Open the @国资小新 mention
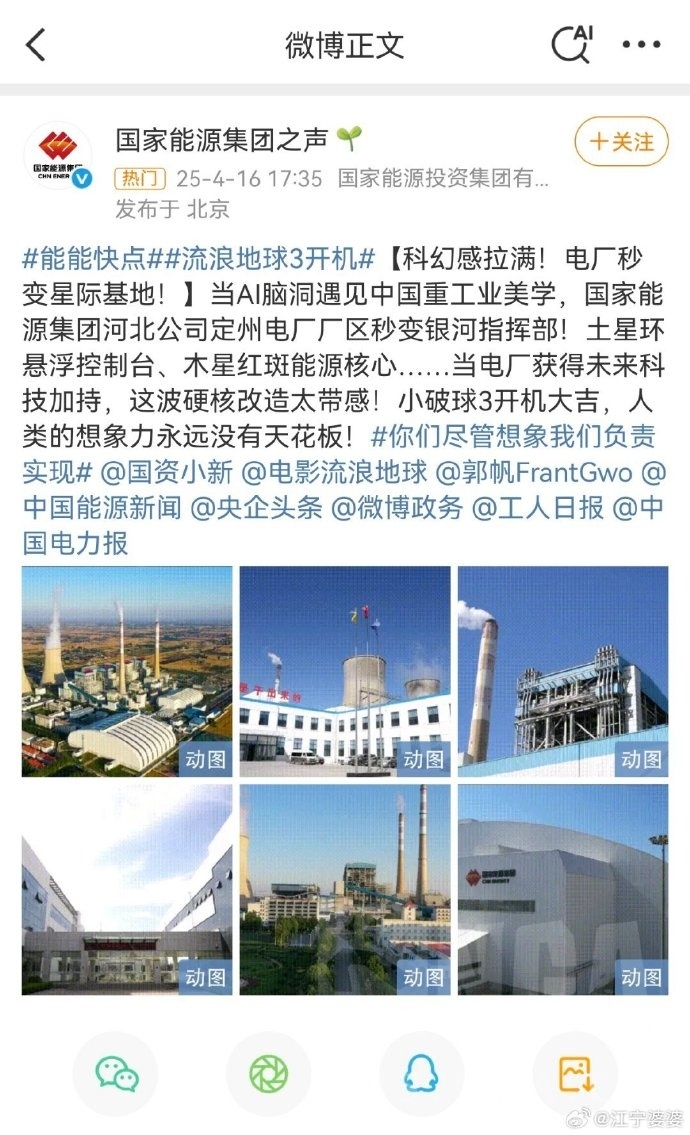This screenshot has height=1135, width=690. pos(167,472)
